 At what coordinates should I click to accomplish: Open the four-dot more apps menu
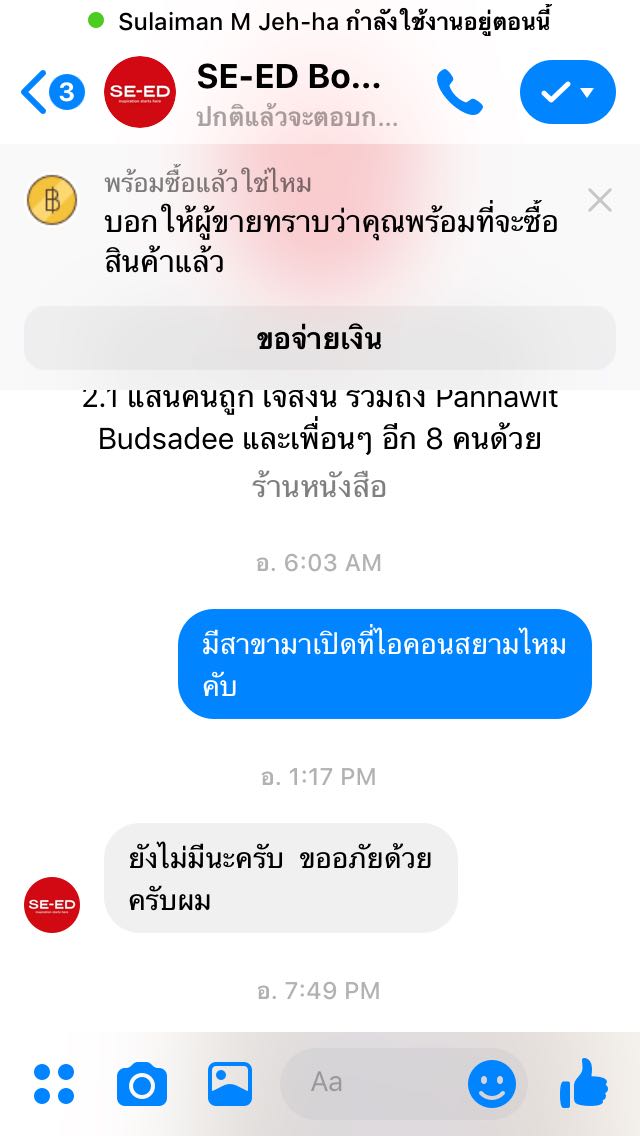point(54,1084)
